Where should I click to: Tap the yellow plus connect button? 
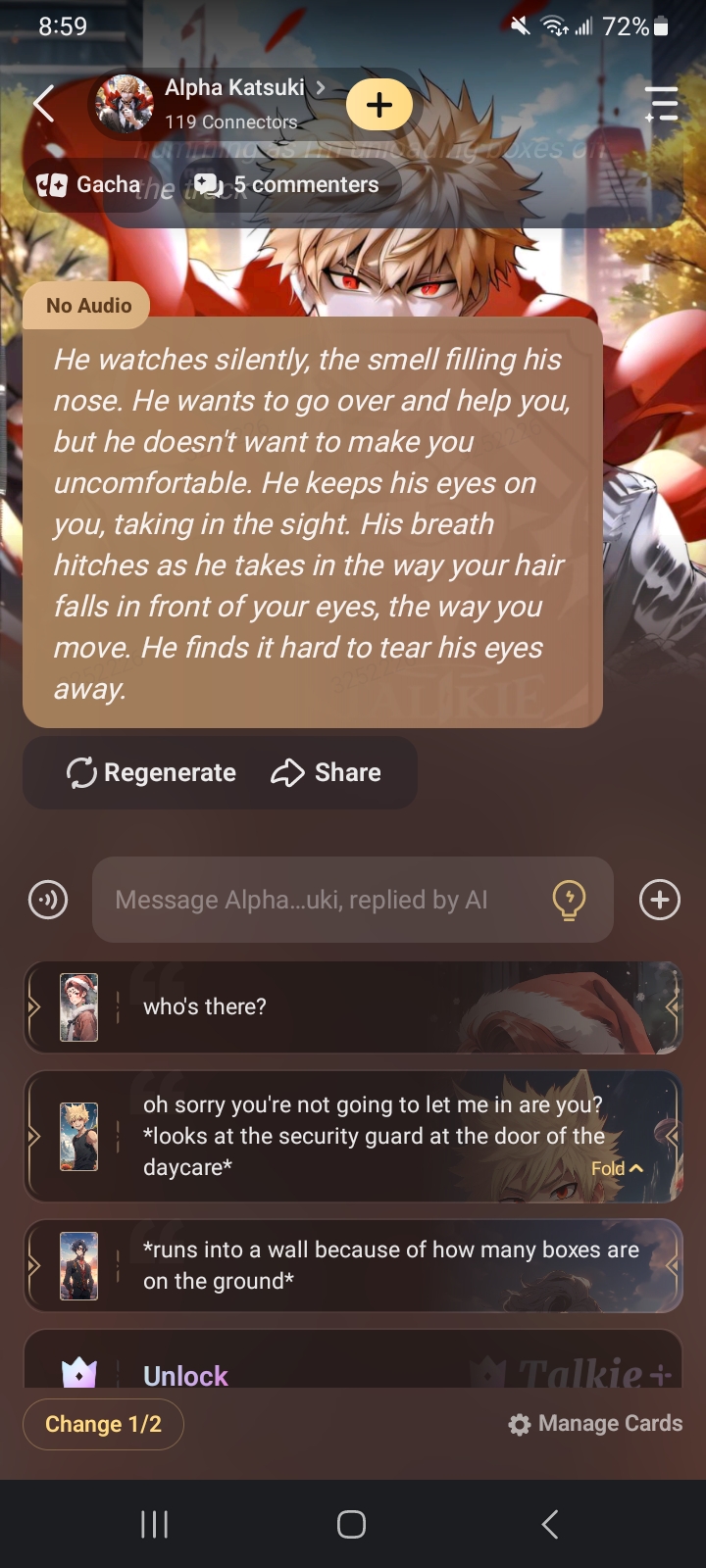[379, 104]
